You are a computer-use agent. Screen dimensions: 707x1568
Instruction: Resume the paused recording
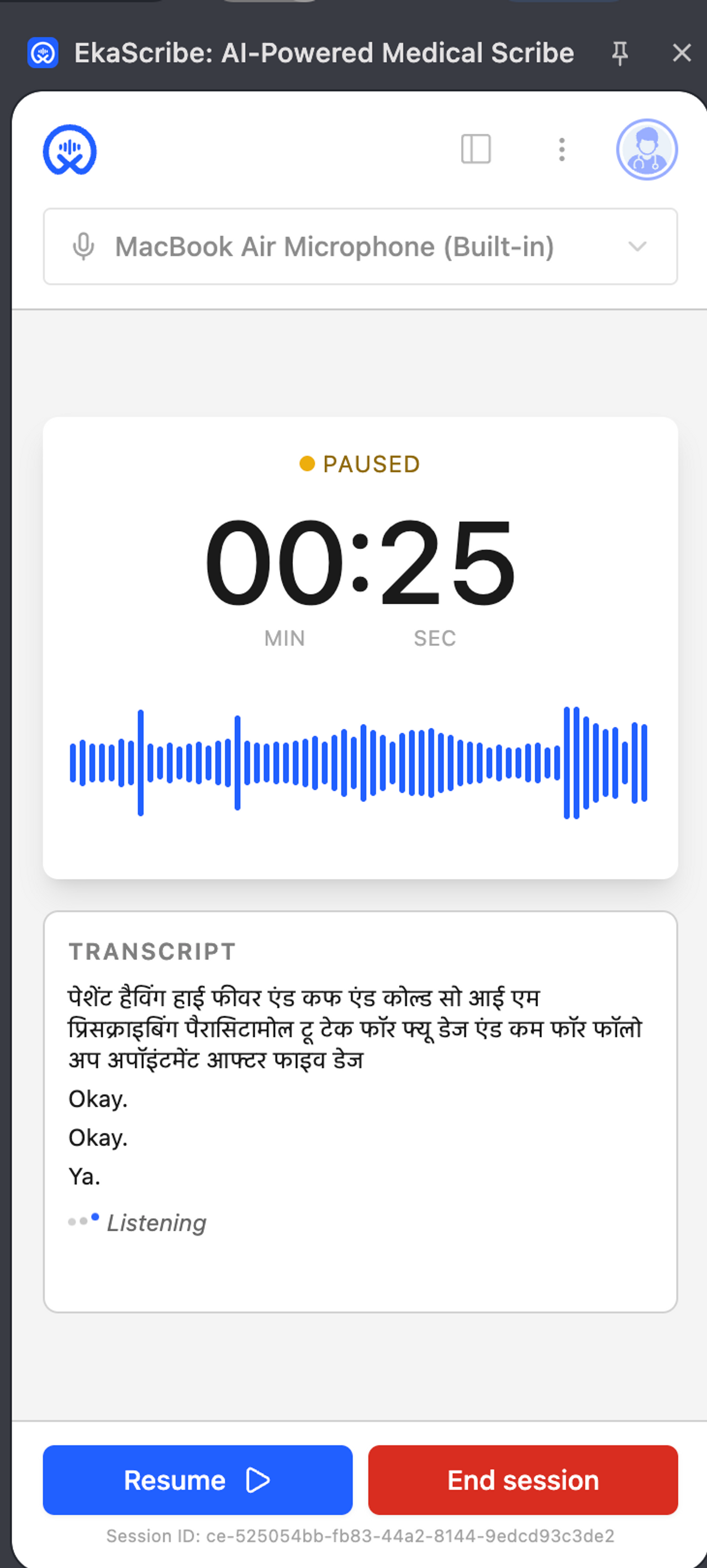(x=197, y=1480)
